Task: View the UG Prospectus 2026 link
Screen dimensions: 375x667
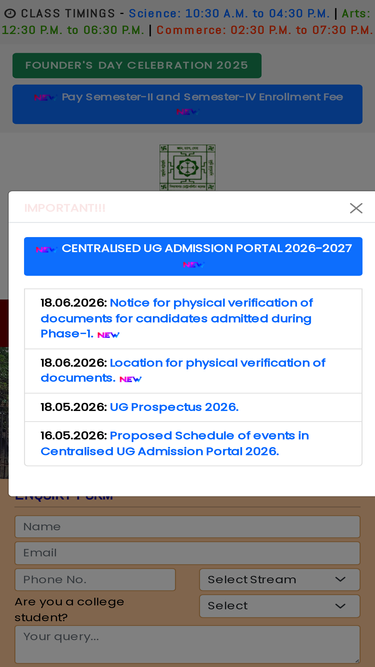Action: pos(174,407)
